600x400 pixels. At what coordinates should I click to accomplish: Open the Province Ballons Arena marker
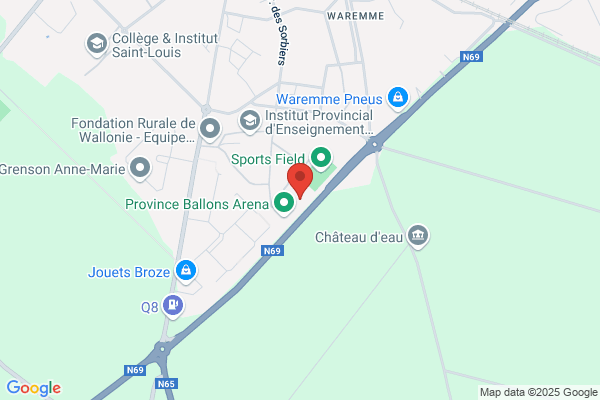point(284,203)
